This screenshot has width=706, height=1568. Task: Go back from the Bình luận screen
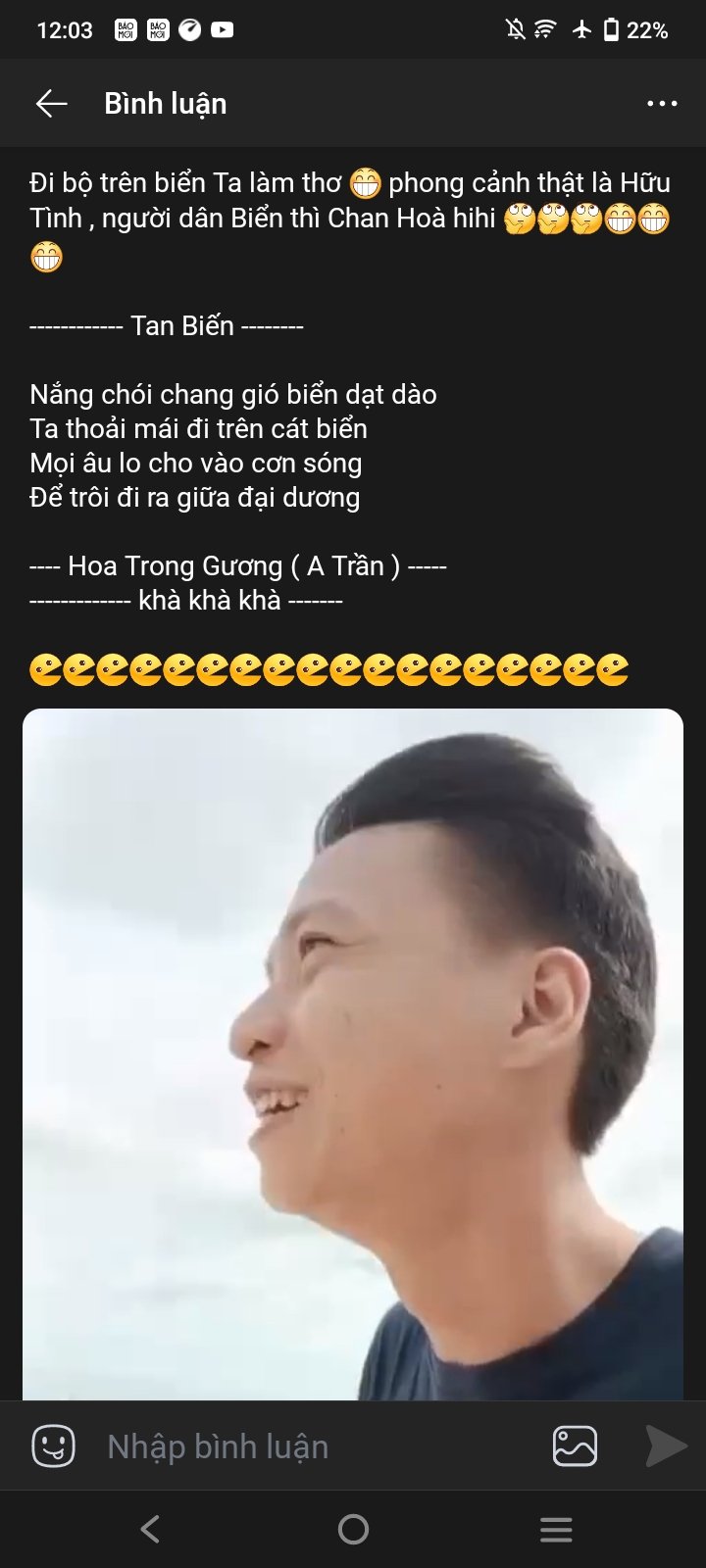tap(51, 104)
